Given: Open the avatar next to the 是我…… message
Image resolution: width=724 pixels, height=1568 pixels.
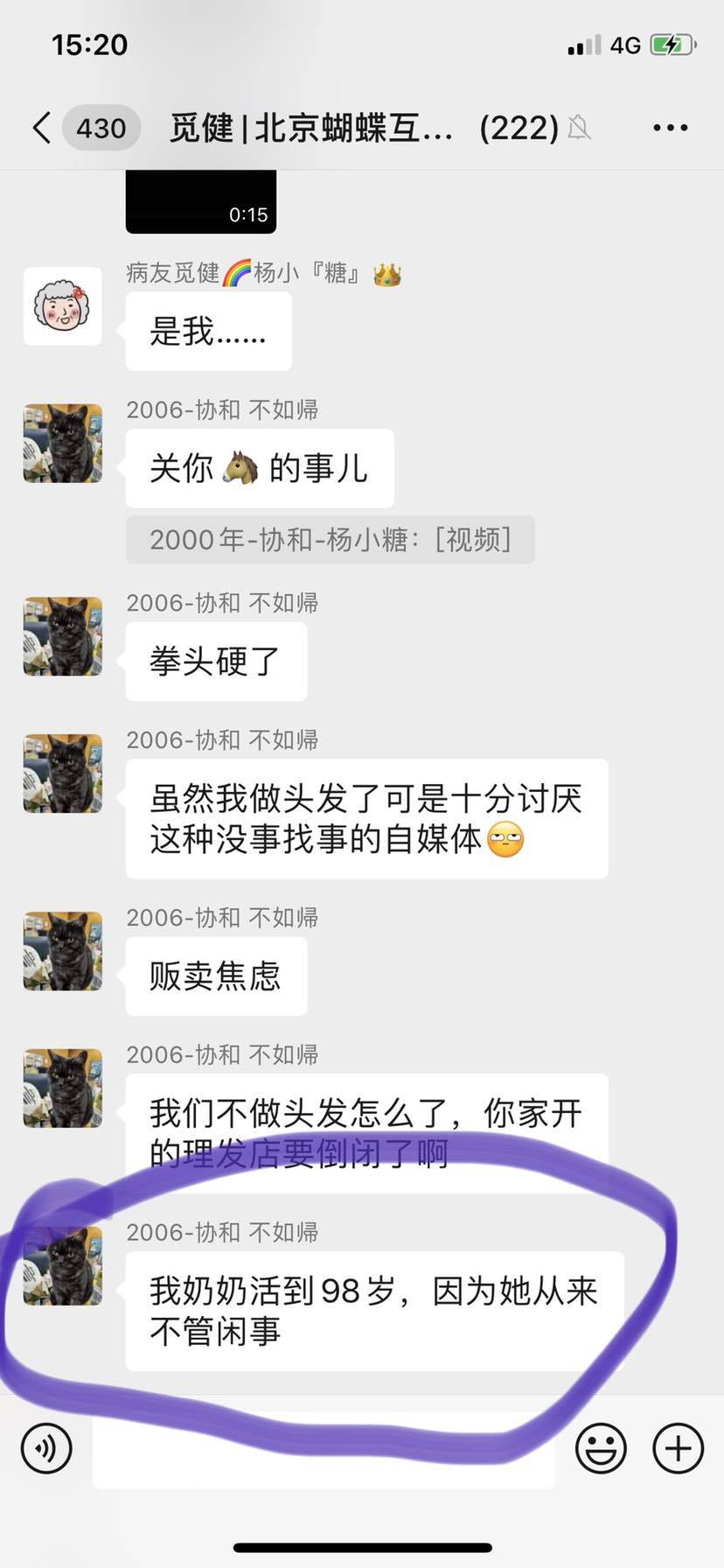Looking at the screenshot, I should (x=62, y=306).
